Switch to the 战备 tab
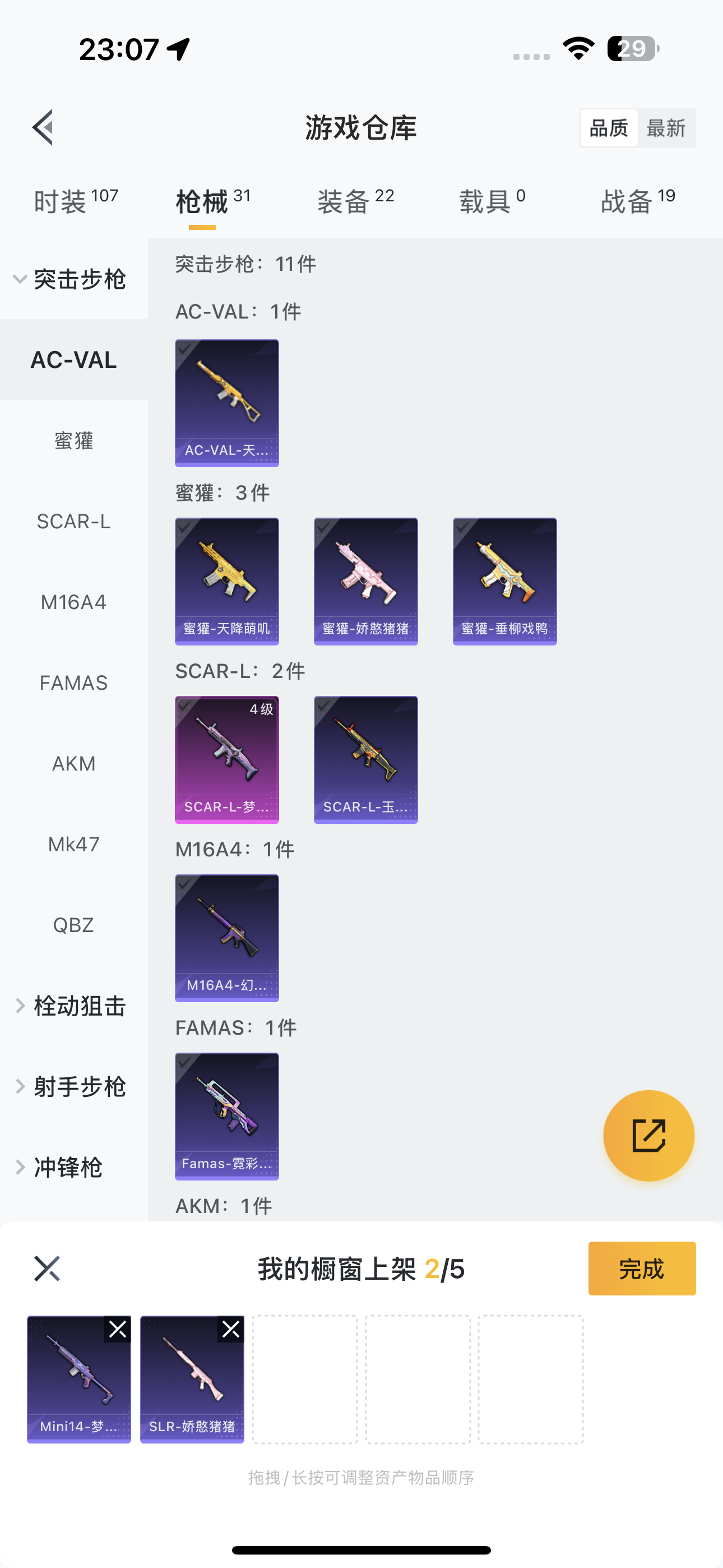 pyautogui.click(x=637, y=201)
